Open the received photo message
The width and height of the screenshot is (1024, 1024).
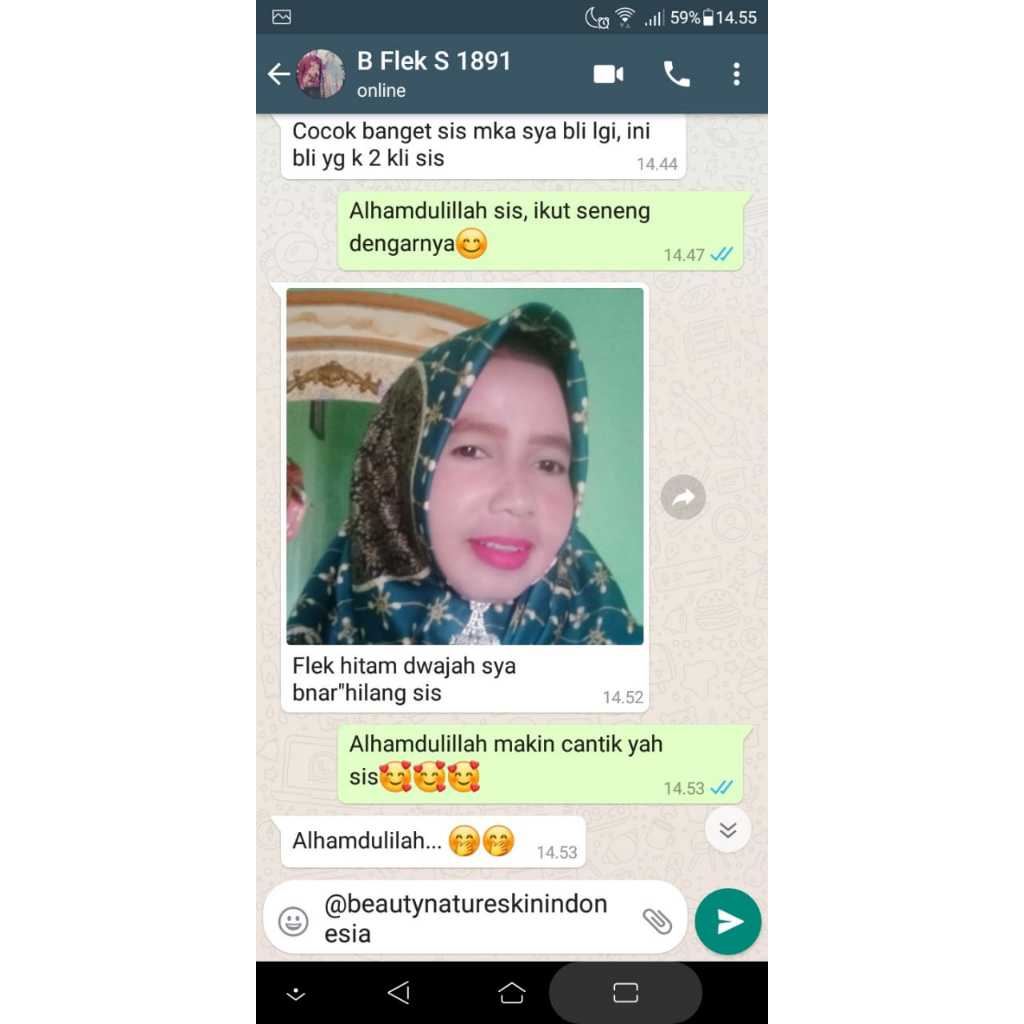coord(465,466)
